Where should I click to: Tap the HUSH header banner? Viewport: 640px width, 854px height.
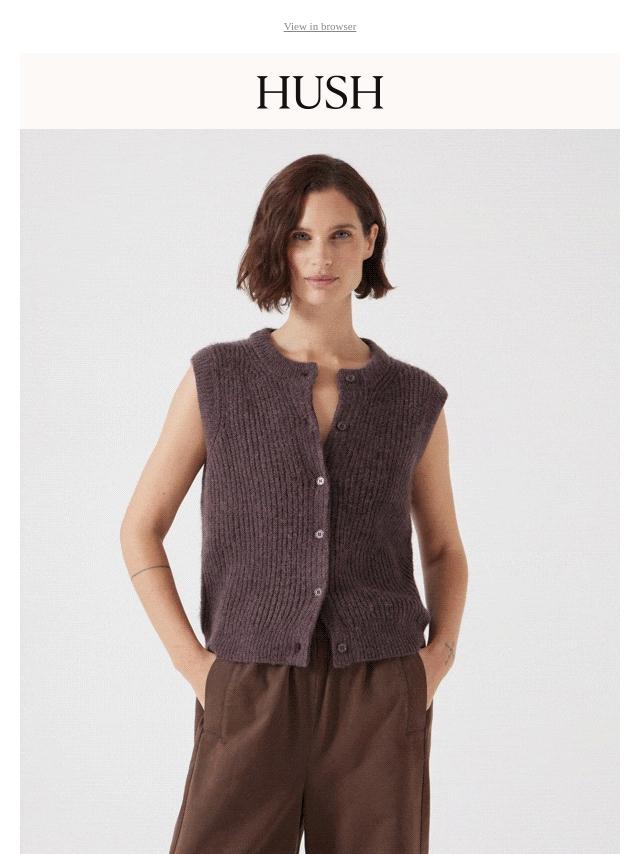(319, 92)
